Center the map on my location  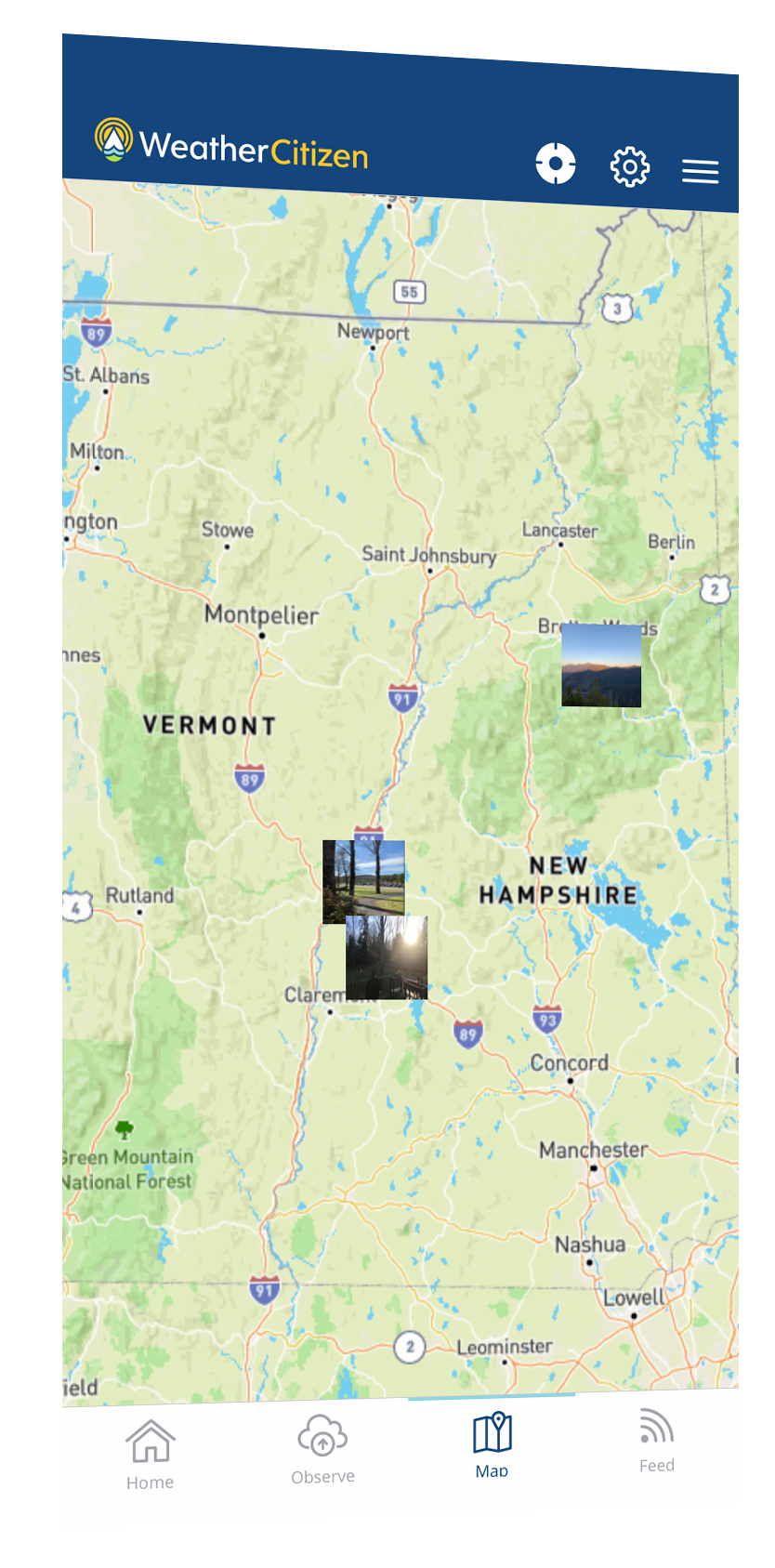pyautogui.click(x=555, y=164)
